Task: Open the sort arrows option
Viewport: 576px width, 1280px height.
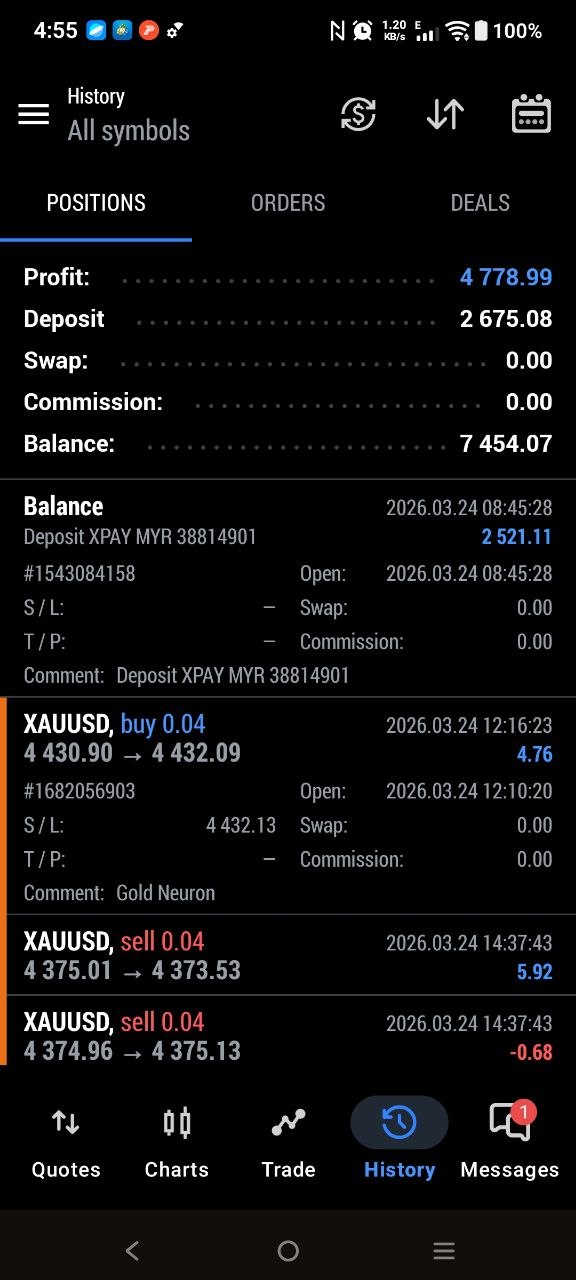Action: pyautogui.click(x=445, y=114)
